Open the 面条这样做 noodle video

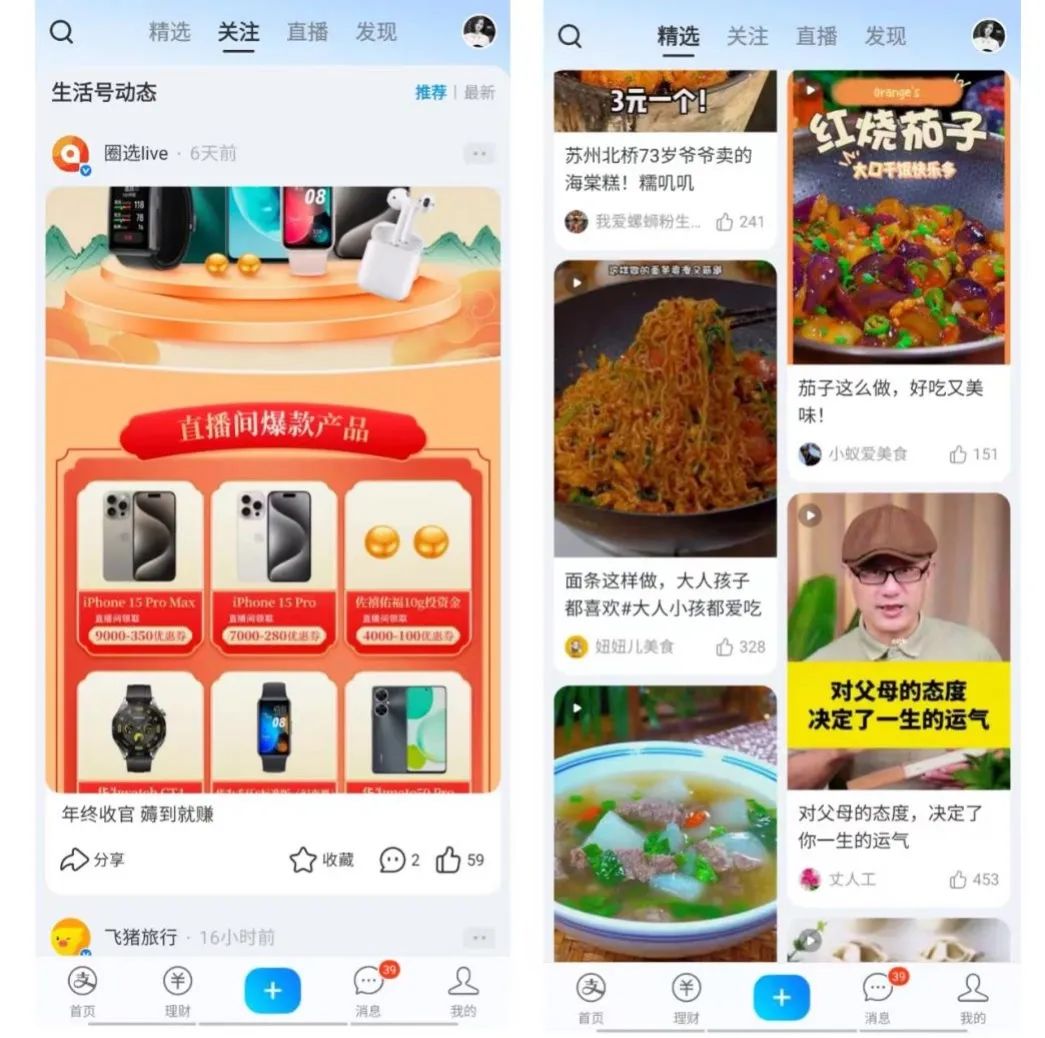coord(665,408)
